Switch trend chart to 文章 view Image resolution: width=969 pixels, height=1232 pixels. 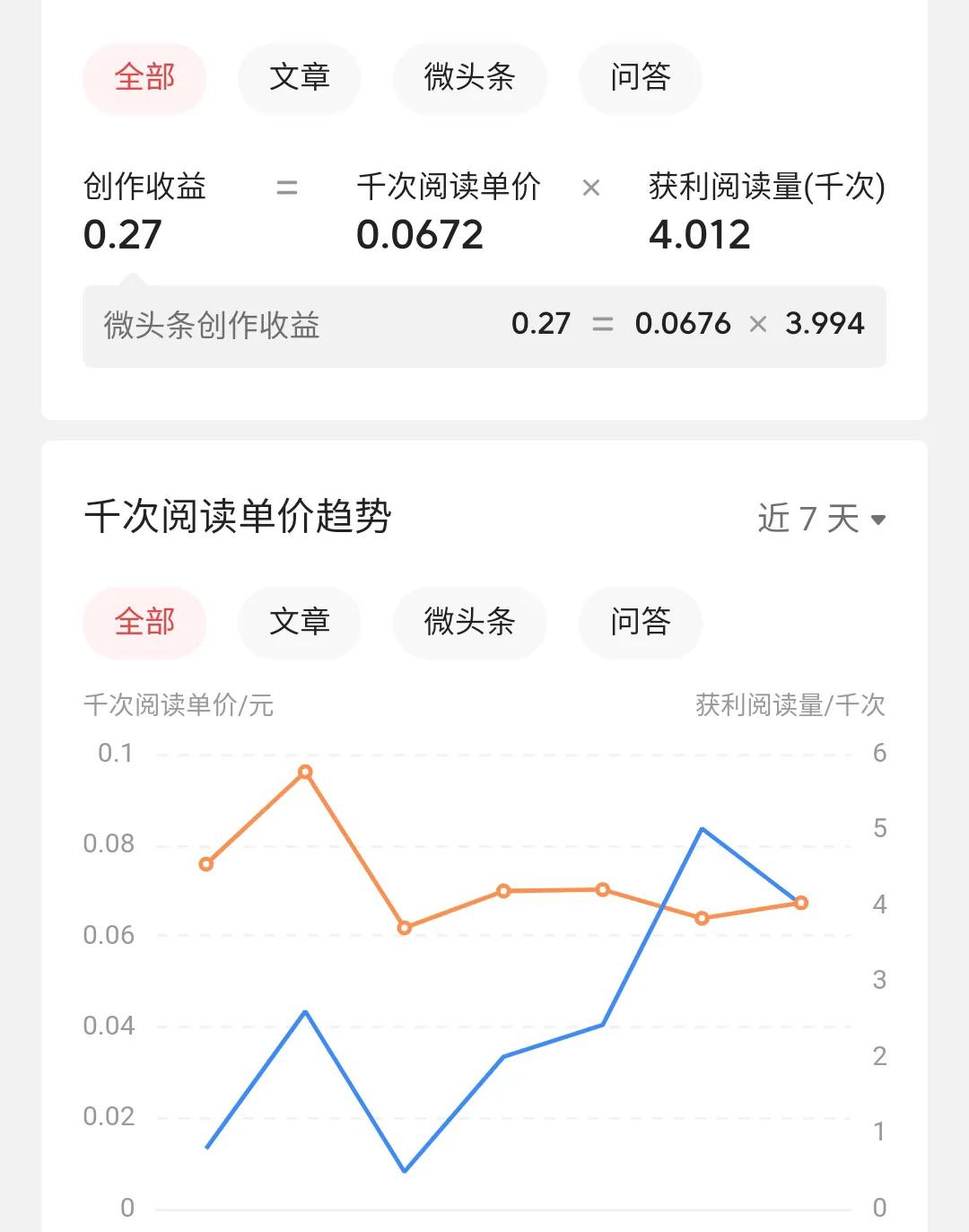click(300, 623)
